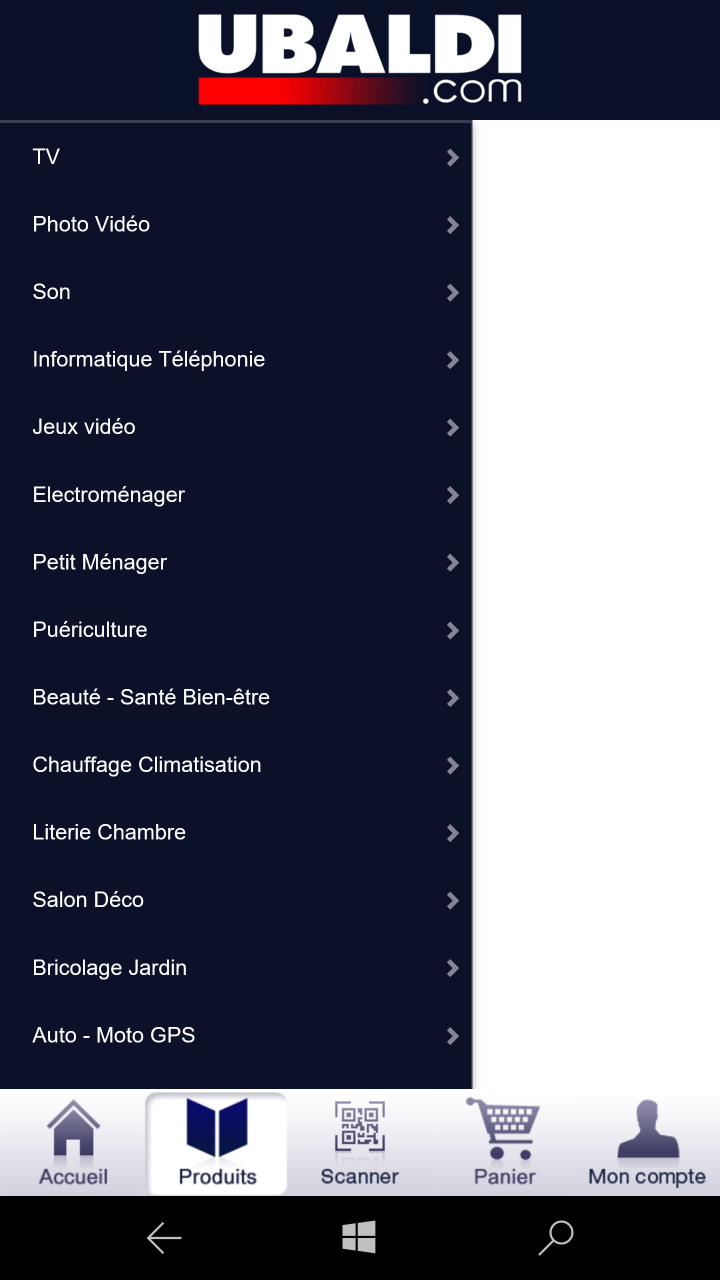Image resolution: width=720 pixels, height=1280 pixels.
Task: Select the Electroménager category
Action: pyautogui.click(x=235, y=495)
